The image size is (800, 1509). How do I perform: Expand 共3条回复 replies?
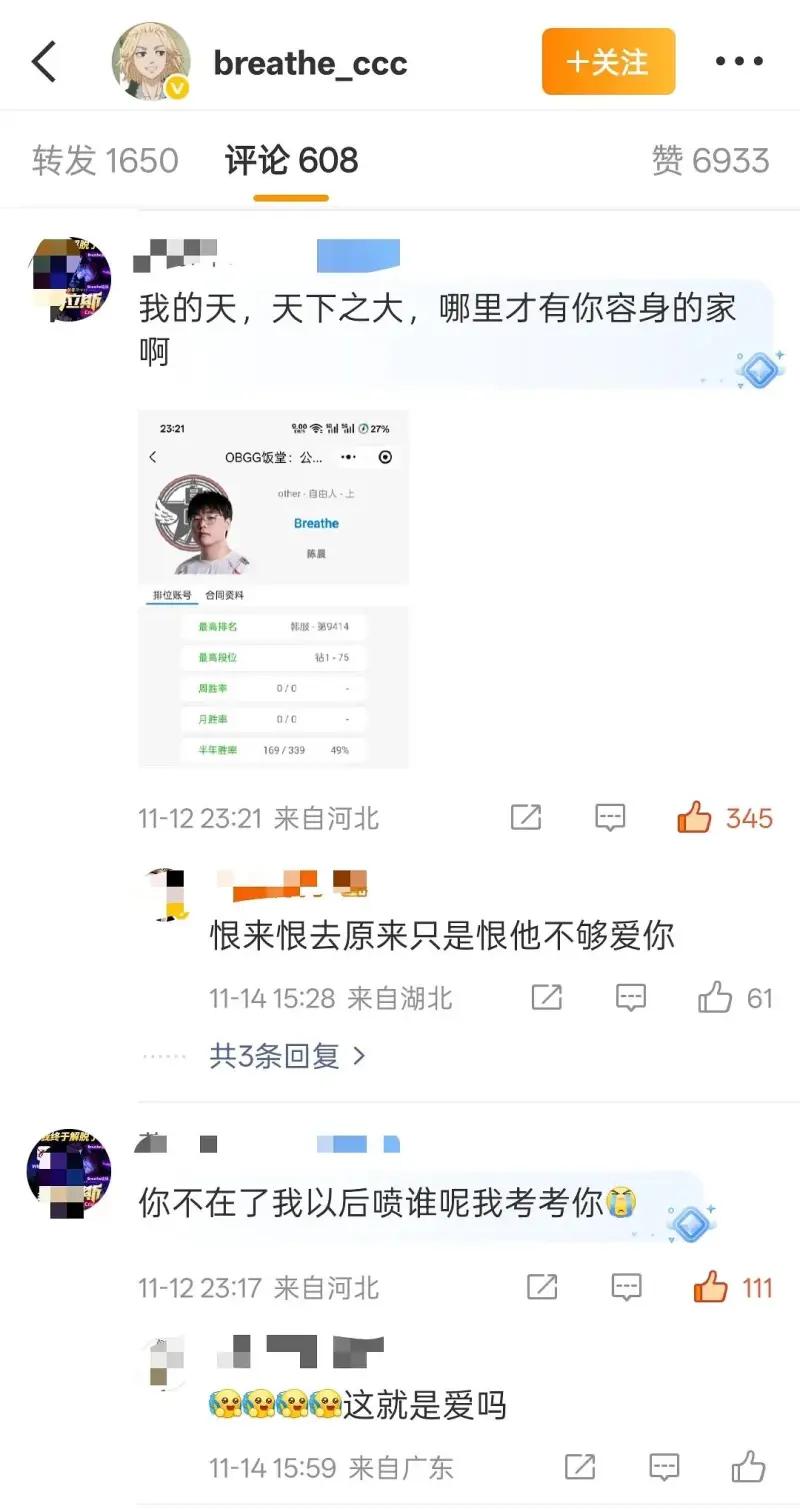(x=287, y=1055)
